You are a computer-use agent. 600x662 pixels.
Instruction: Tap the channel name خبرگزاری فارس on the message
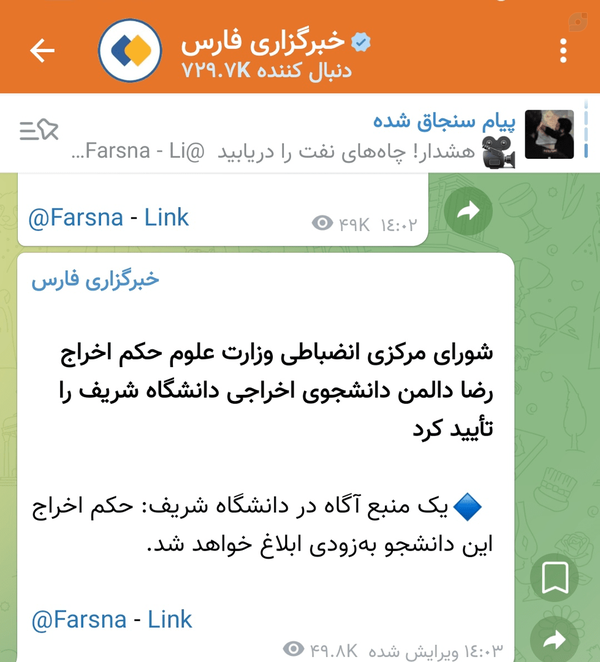95,279
